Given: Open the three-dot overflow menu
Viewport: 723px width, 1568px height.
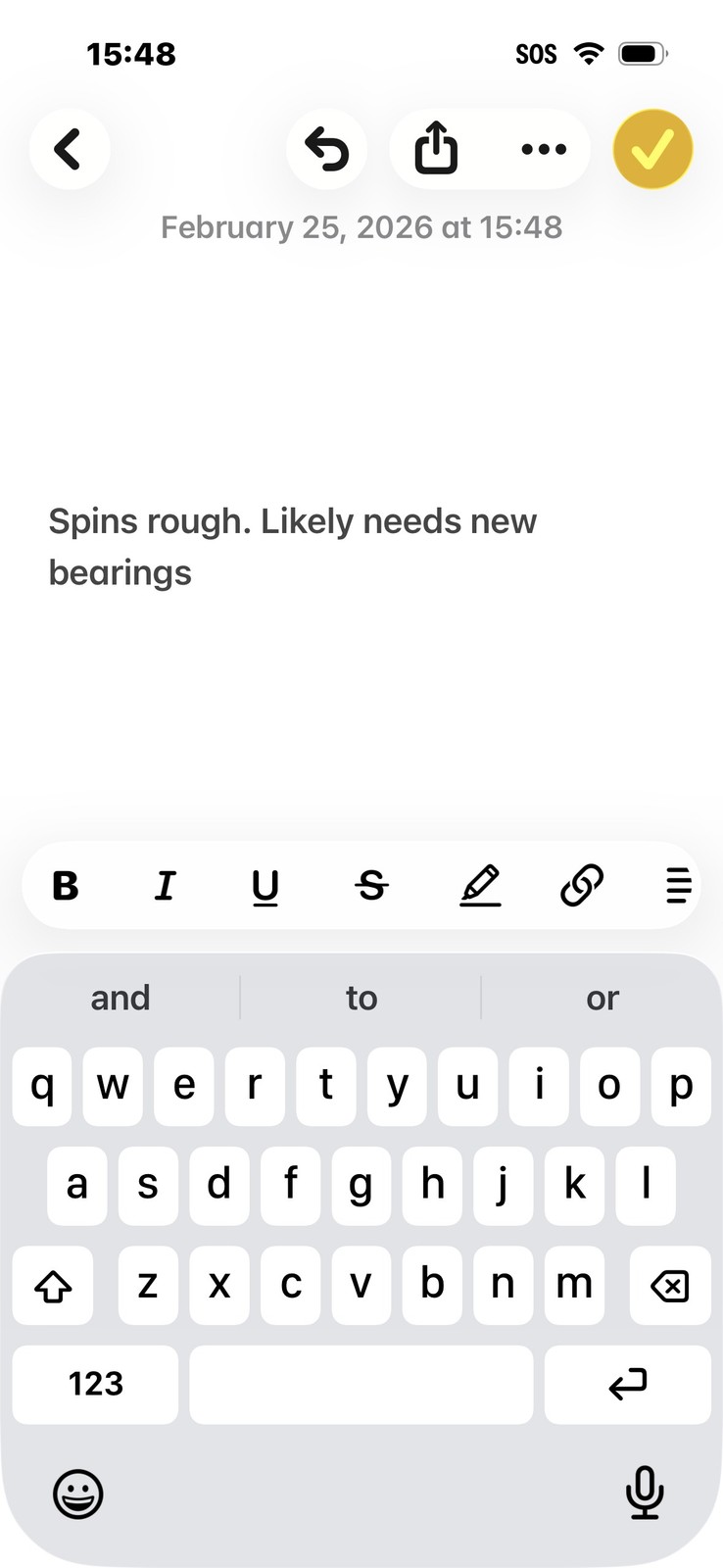Looking at the screenshot, I should 544,150.
